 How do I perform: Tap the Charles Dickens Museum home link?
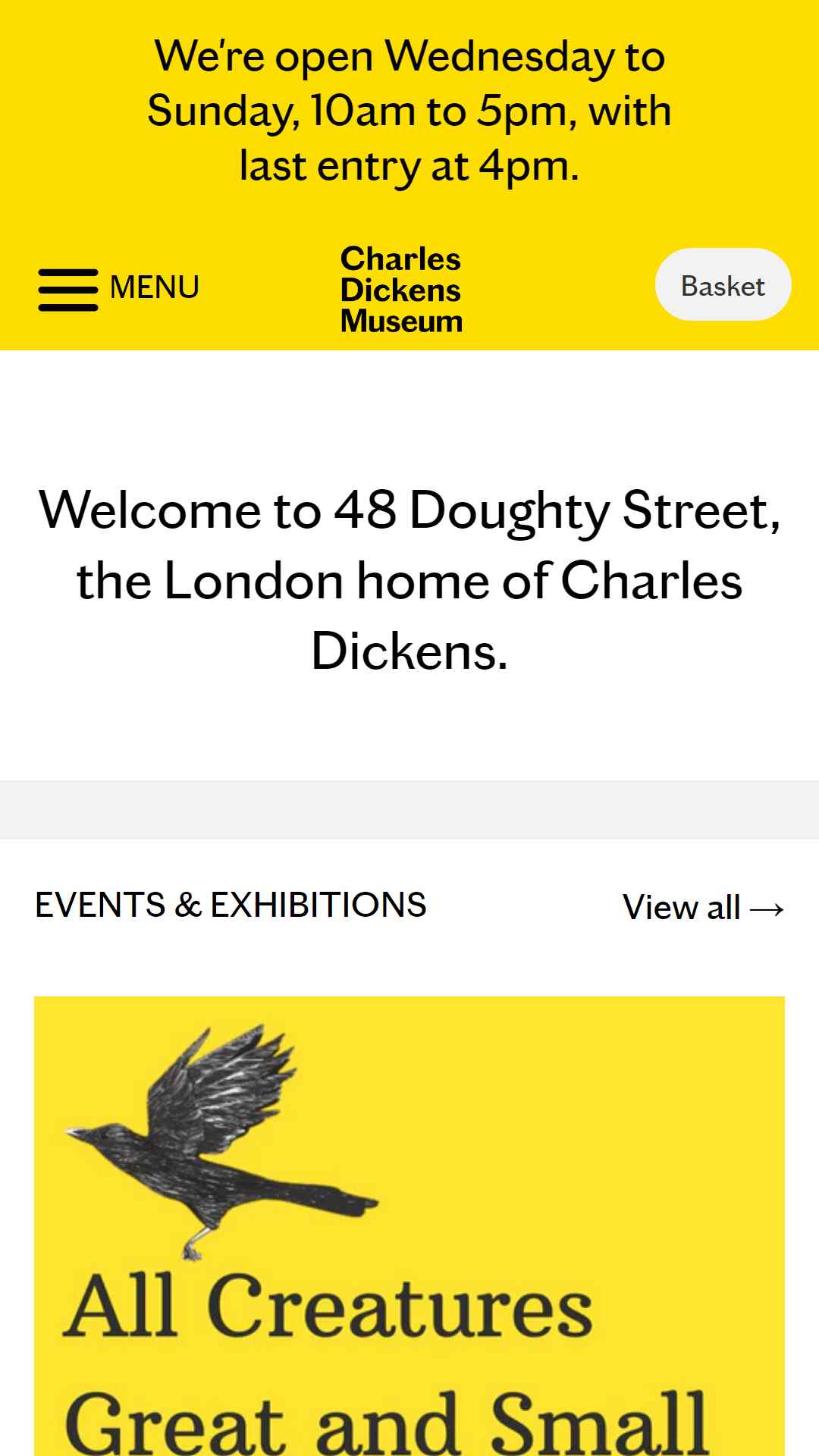[x=401, y=290]
